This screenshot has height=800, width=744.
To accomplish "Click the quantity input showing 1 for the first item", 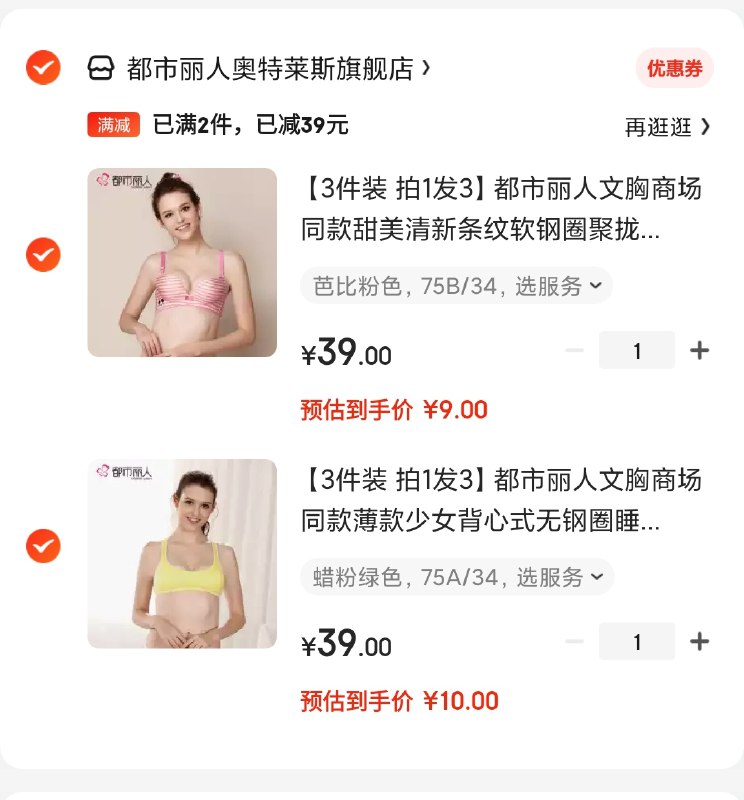I will 638,349.
